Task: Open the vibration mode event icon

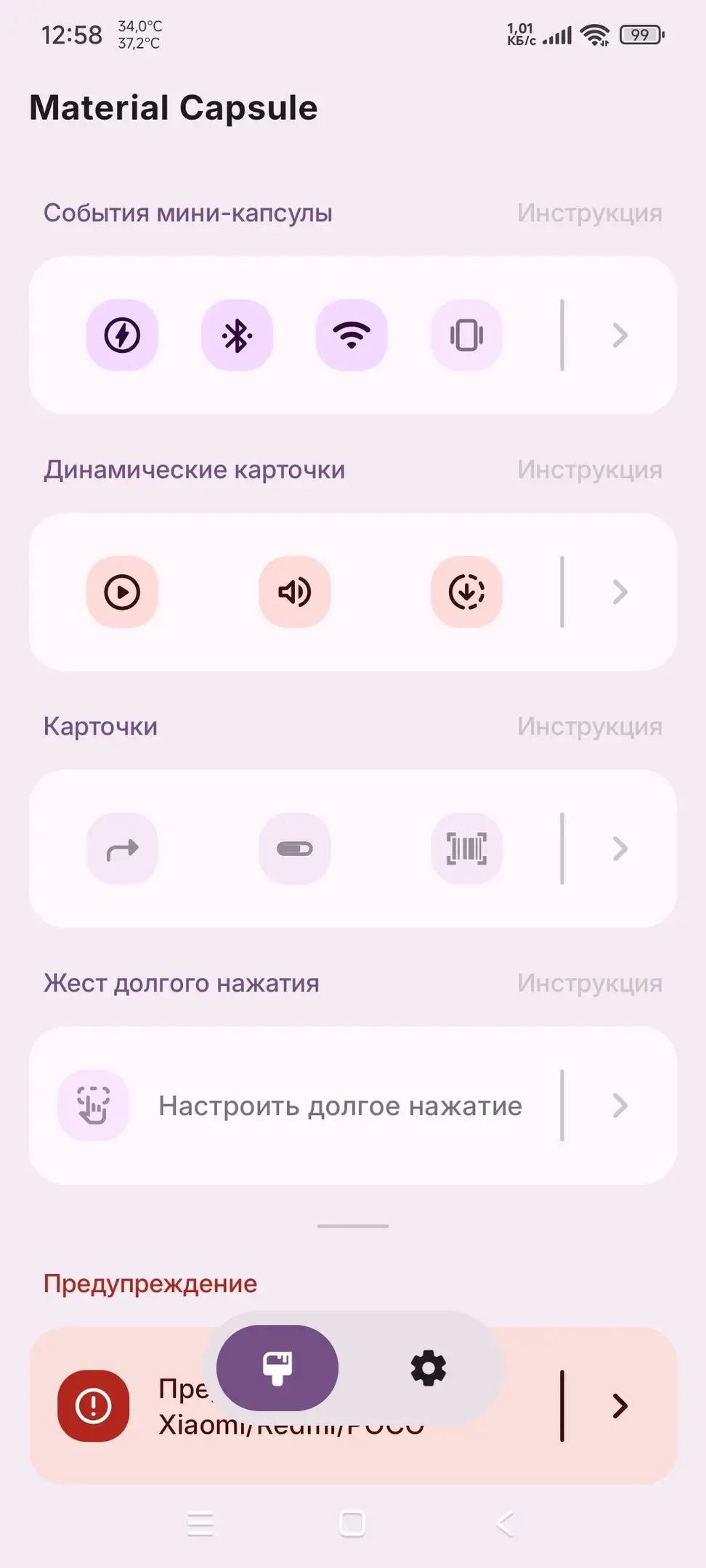Action: [466, 335]
